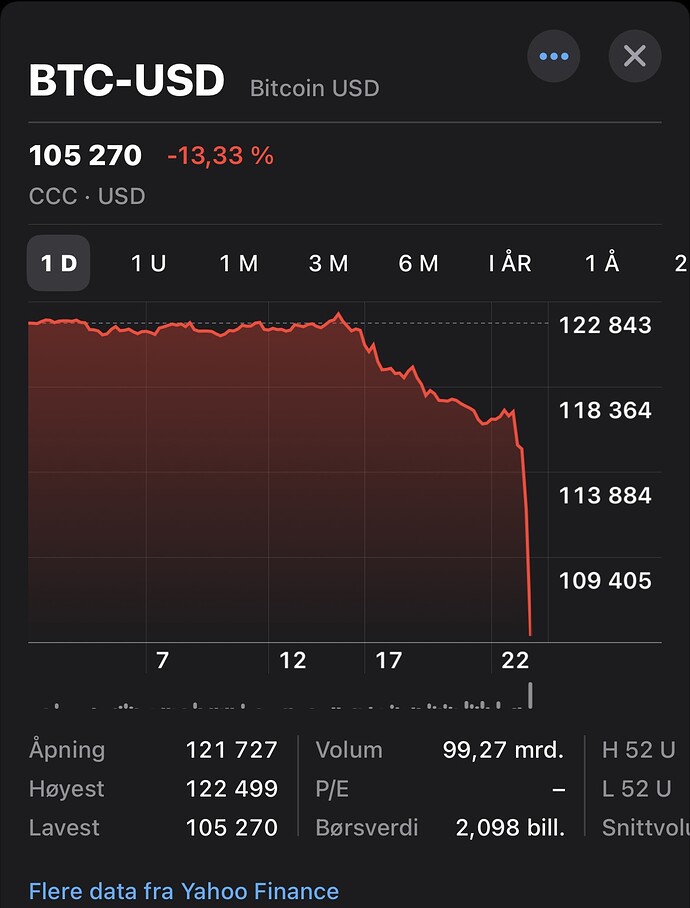Open Flere data fra Yahoo Finance link
The height and width of the screenshot is (908, 690).
(x=184, y=891)
